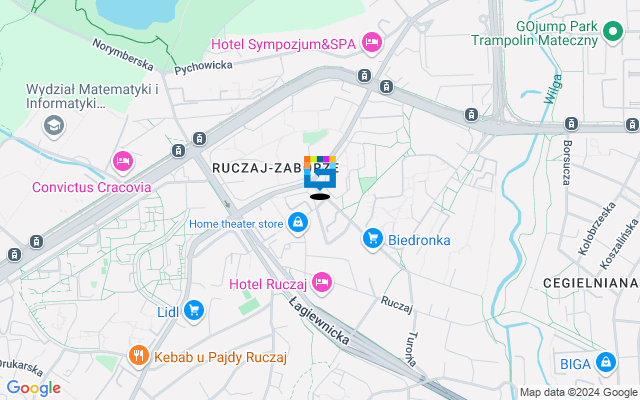The height and width of the screenshot is (400, 640).
Task: Tap the Convictus Cracovia hotel pin
Action: (x=123, y=161)
